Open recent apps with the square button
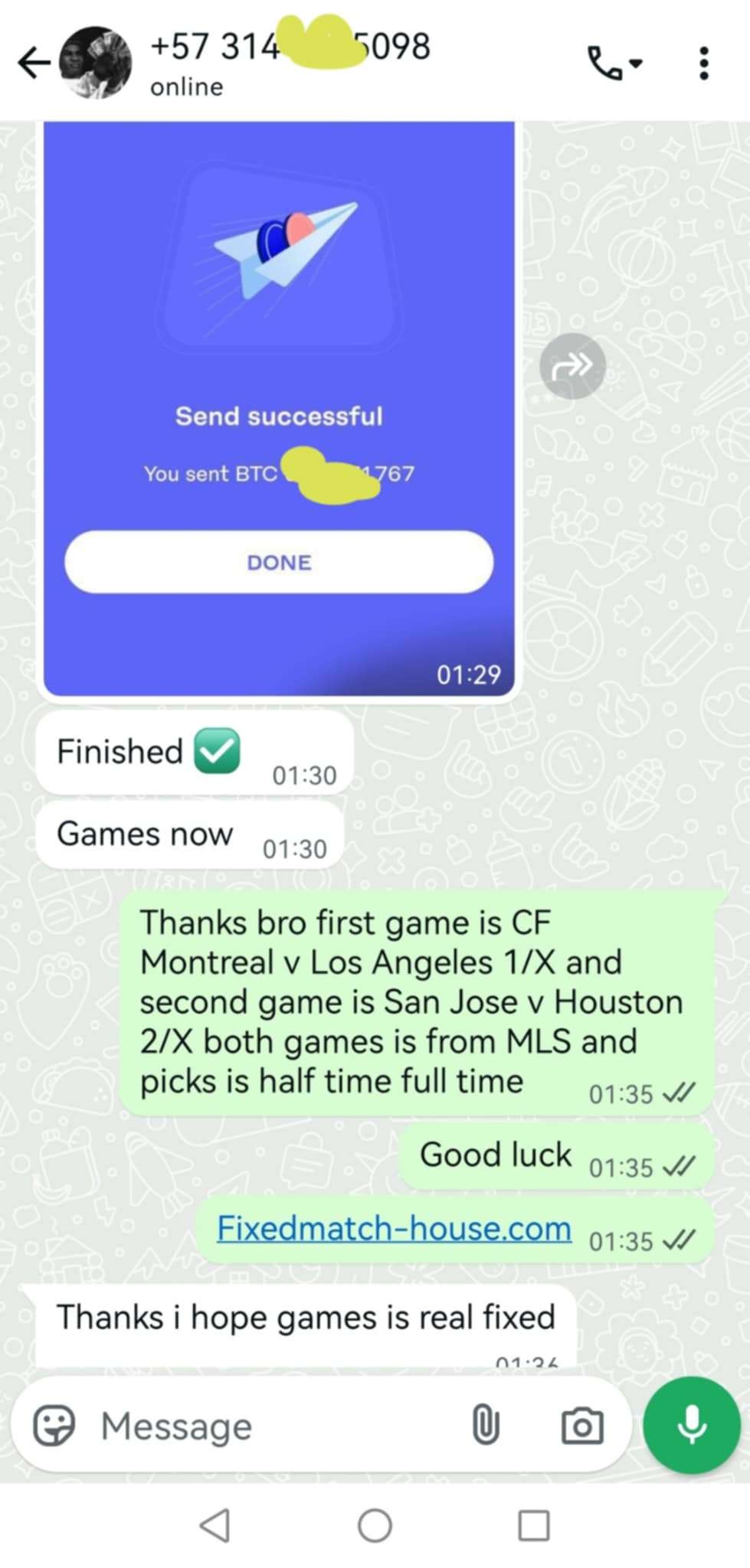750x1568 pixels. point(534,1526)
